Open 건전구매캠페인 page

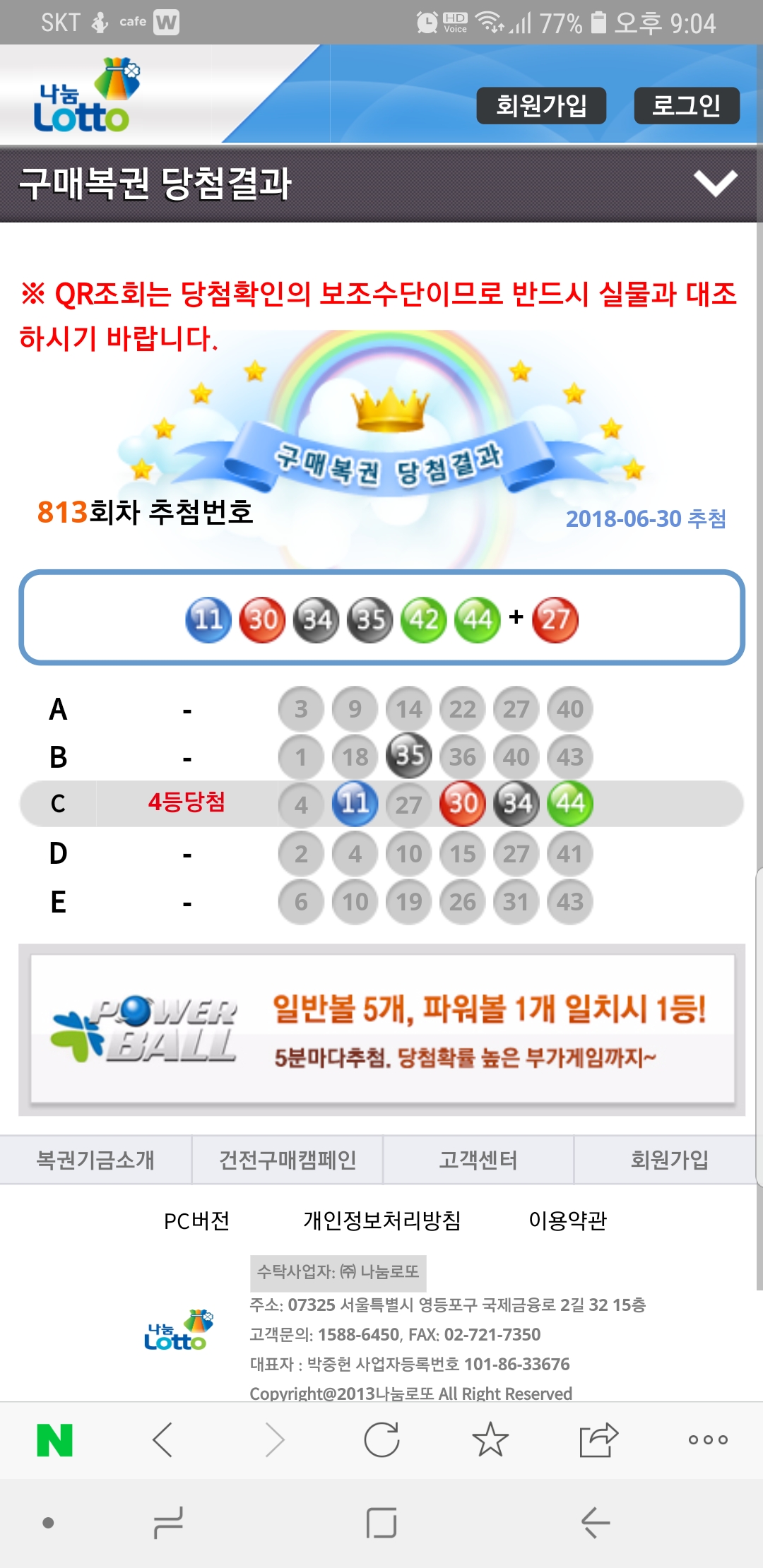pos(288,1160)
